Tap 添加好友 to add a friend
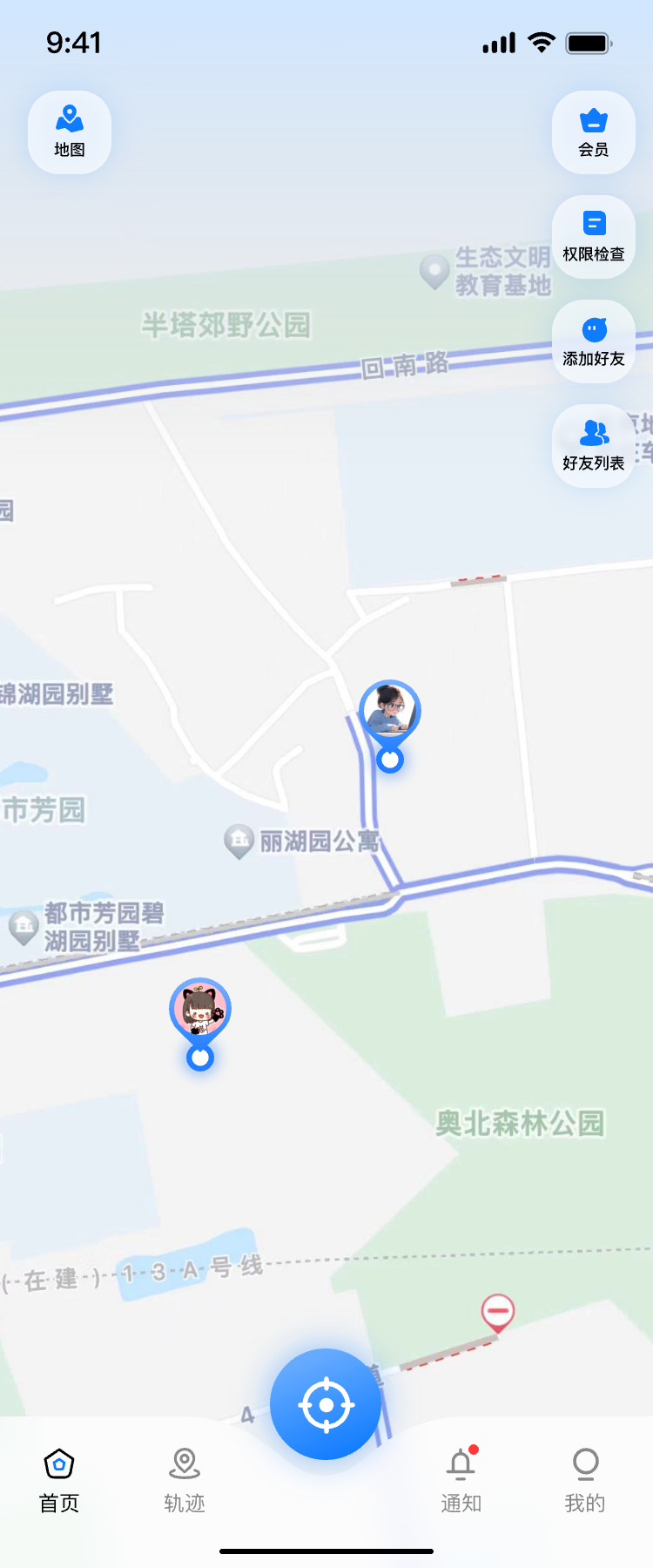 (594, 341)
